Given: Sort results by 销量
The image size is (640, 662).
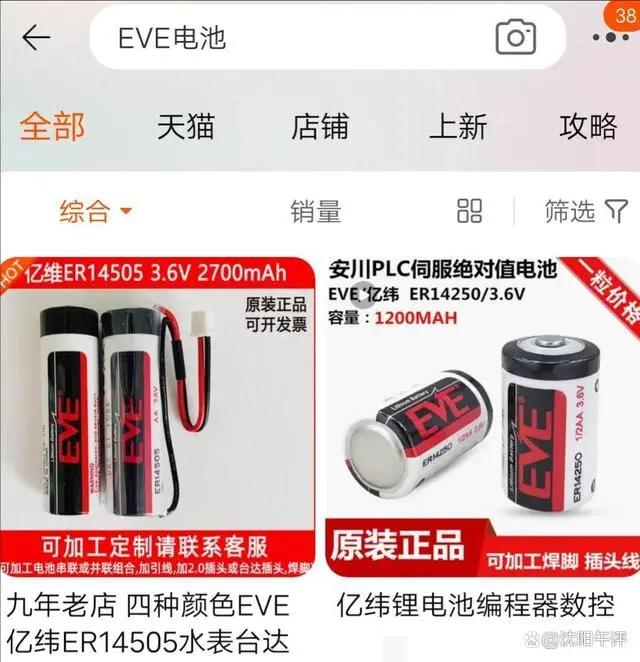Looking at the screenshot, I should [316, 211].
